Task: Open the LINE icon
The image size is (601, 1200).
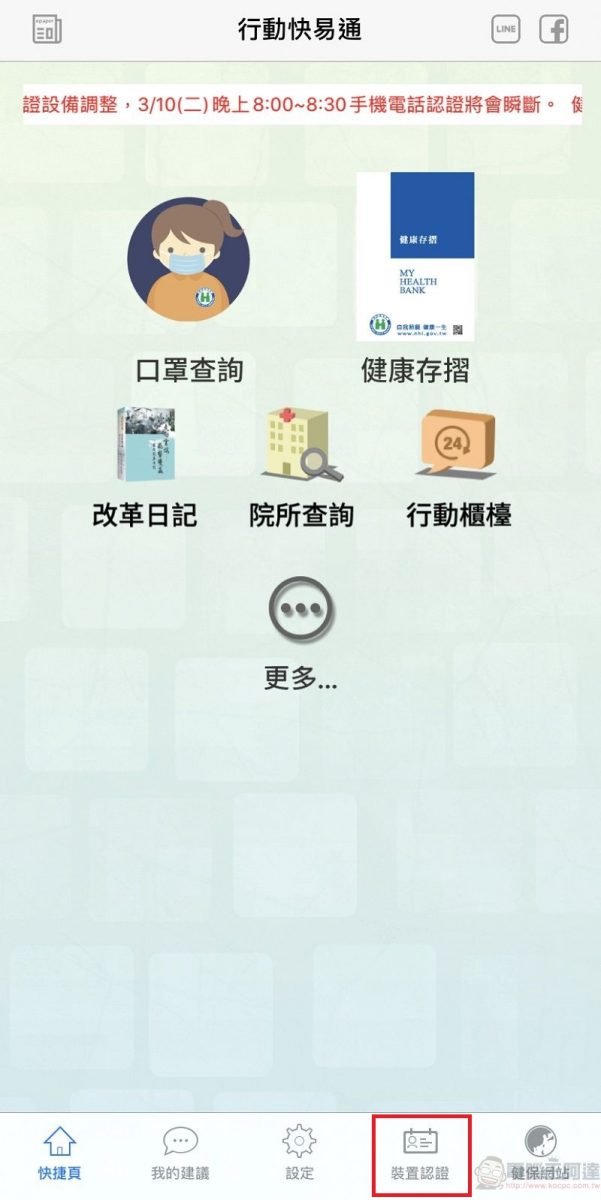Action: click(506, 30)
